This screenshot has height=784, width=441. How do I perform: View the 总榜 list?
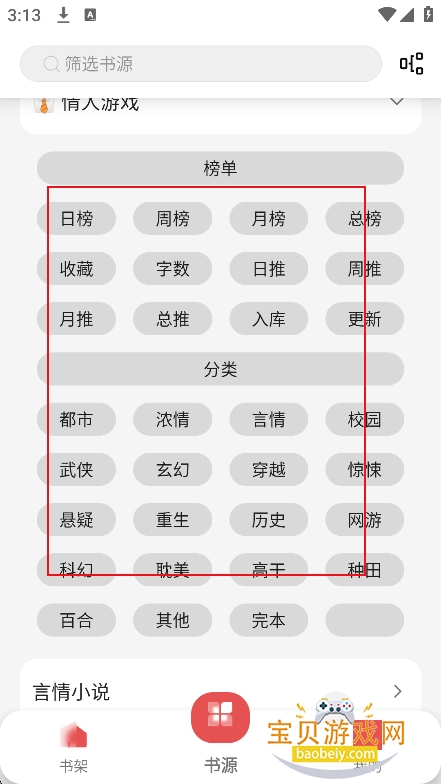(364, 218)
